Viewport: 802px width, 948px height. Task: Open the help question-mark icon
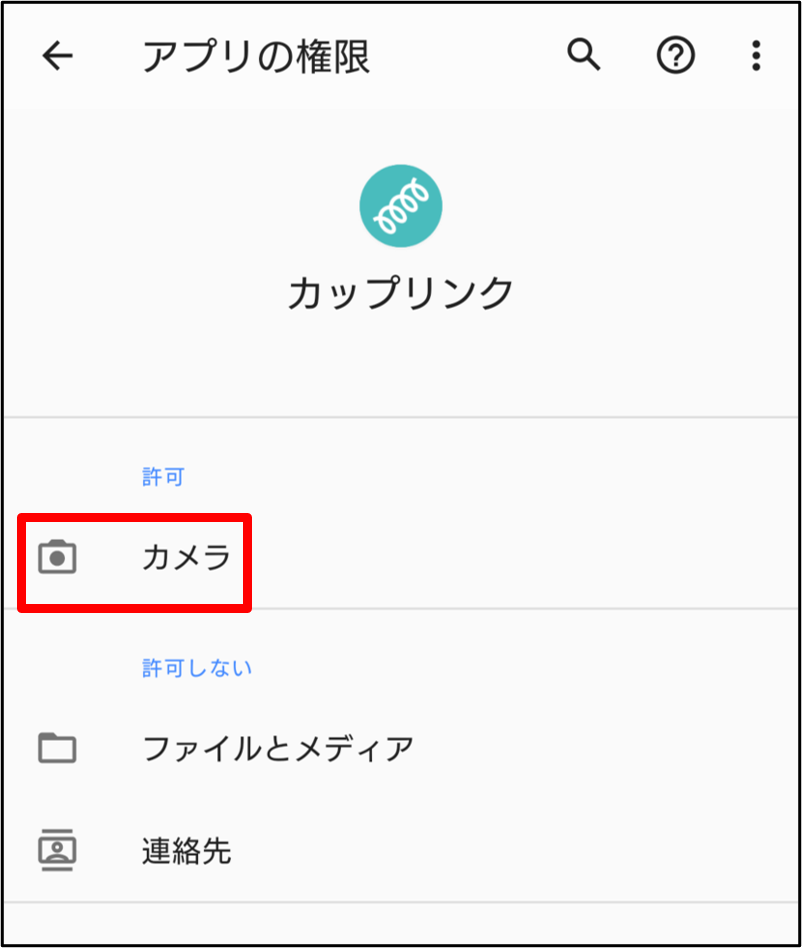pyautogui.click(x=675, y=57)
